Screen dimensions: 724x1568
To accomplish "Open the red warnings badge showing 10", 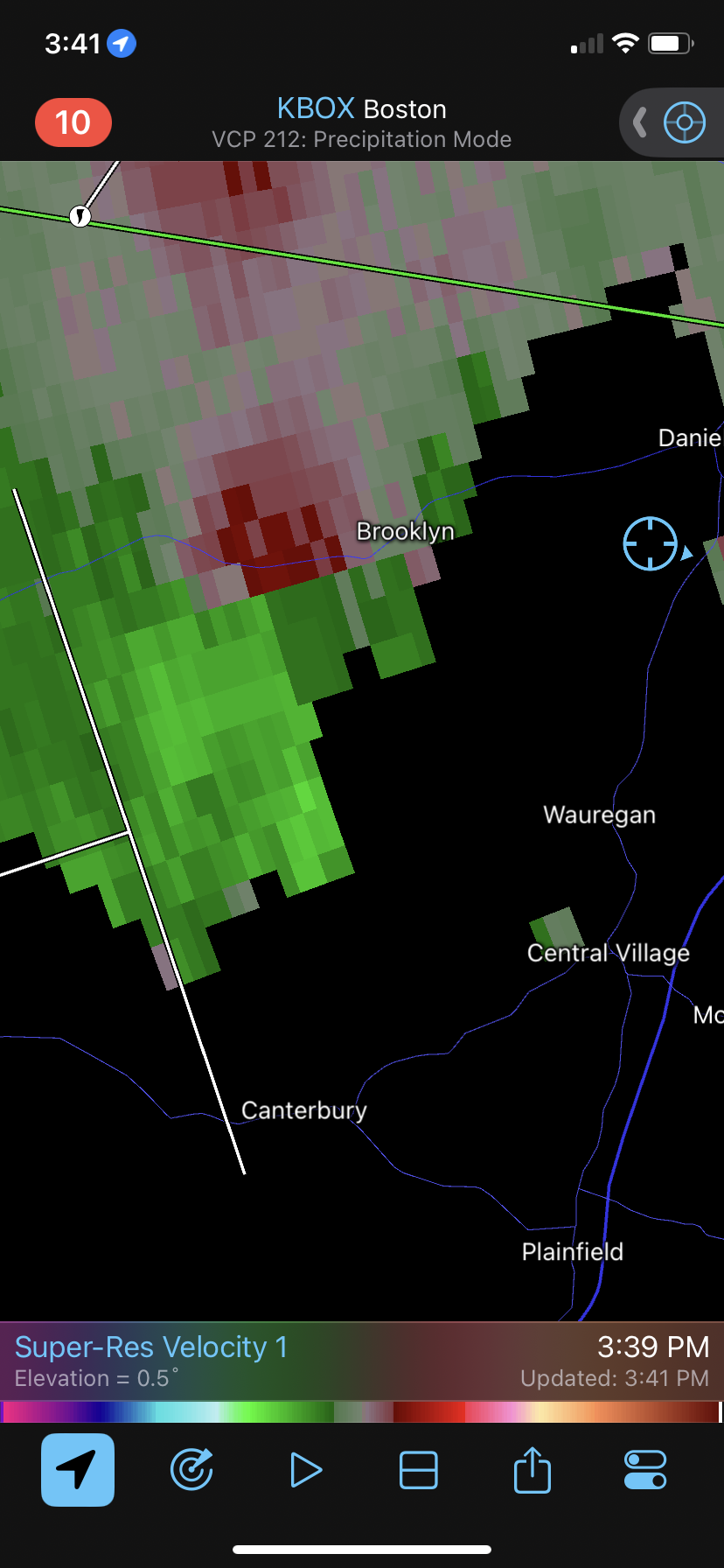I will (73, 122).
